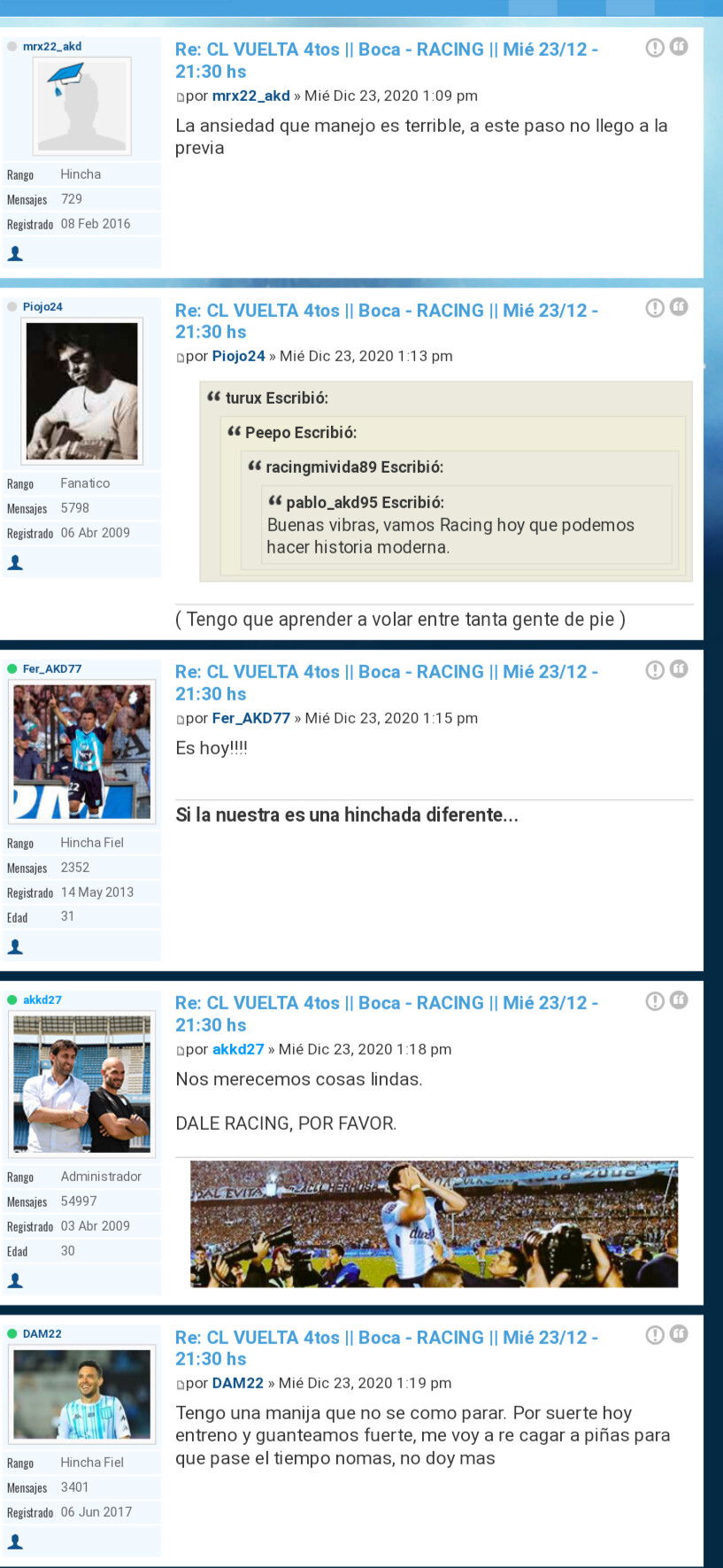Report Piojo24's post
The width and height of the screenshot is (723, 1568).
tap(655, 308)
